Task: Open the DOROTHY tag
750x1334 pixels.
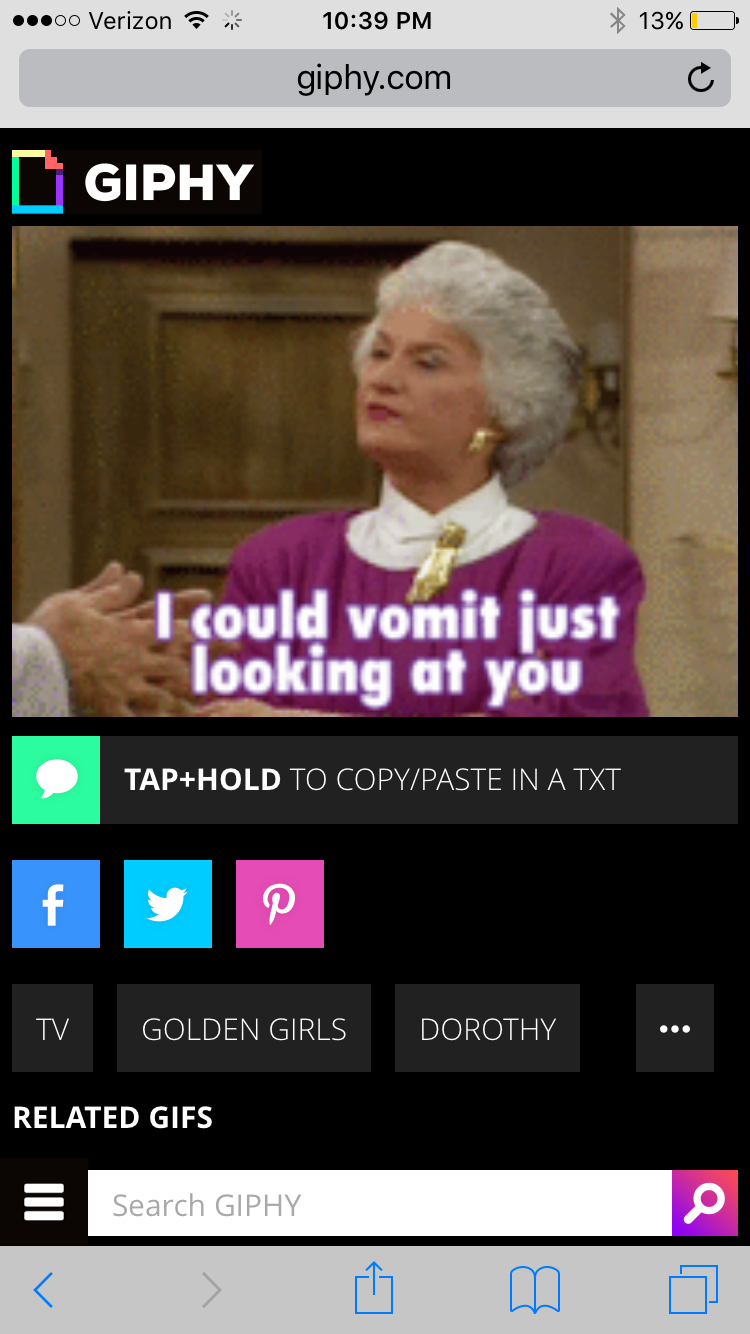Action: point(487,1028)
